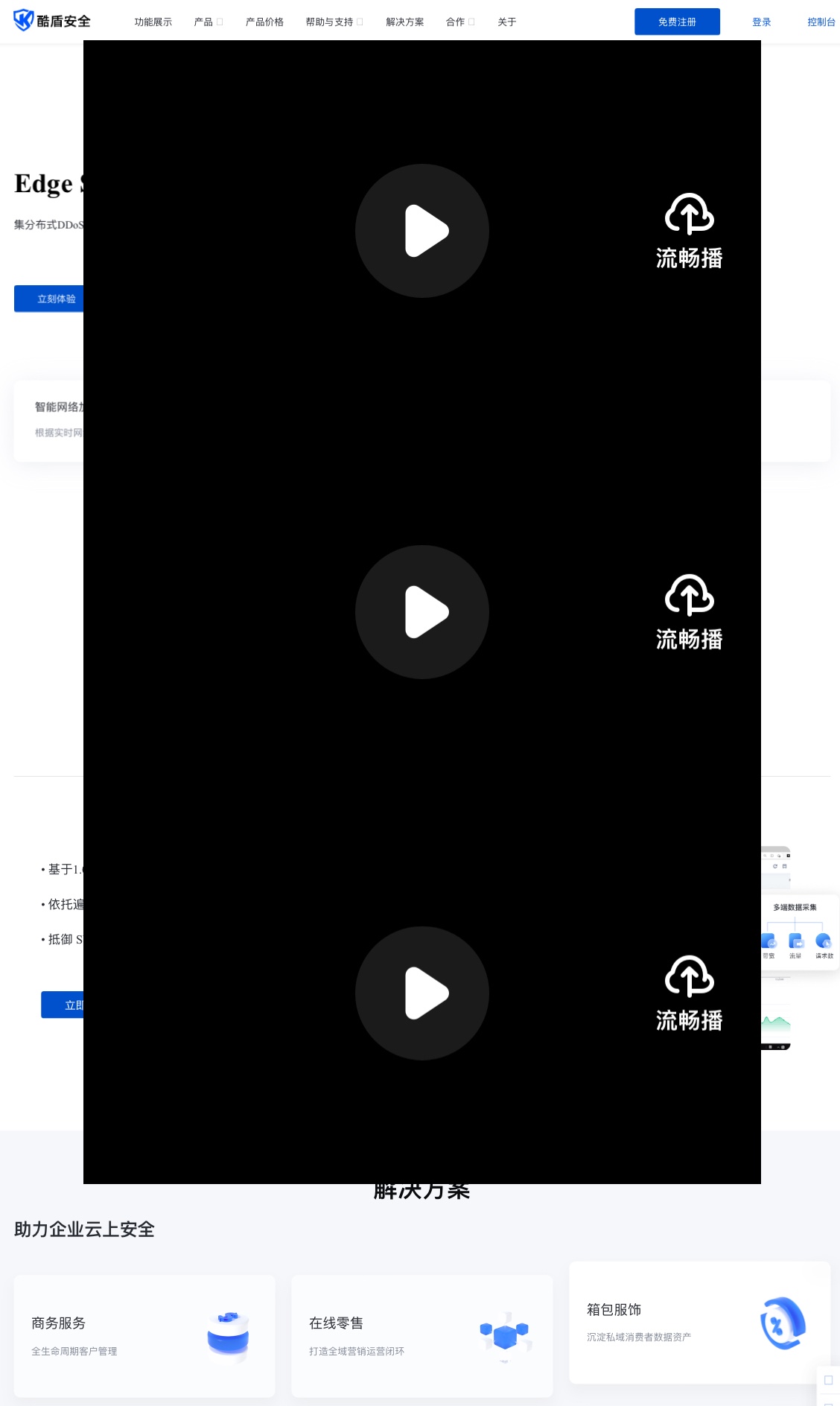Image resolution: width=840 pixels, height=1406 pixels.
Task: Expand 帮助与支持 menu
Action: click(x=334, y=22)
